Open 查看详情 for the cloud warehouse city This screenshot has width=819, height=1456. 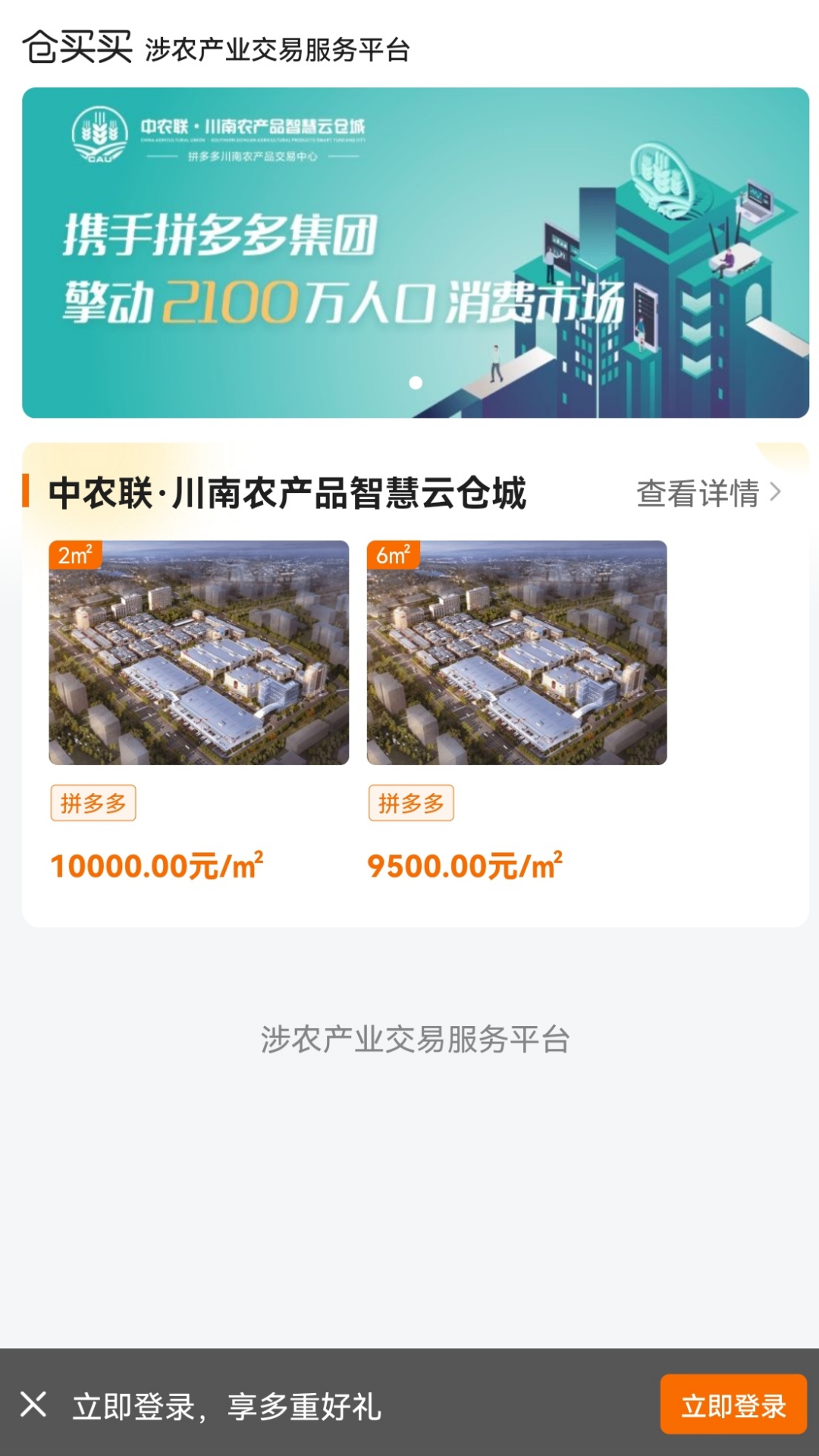(698, 493)
